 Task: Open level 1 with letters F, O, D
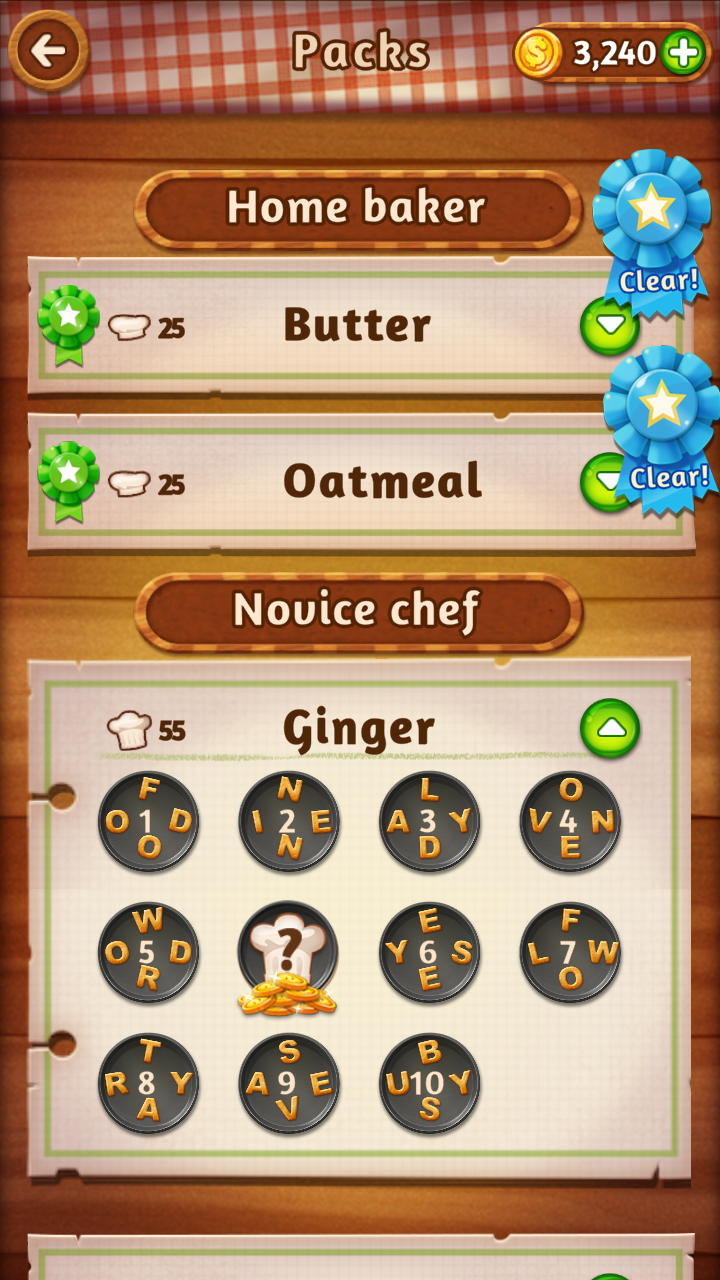click(148, 822)
